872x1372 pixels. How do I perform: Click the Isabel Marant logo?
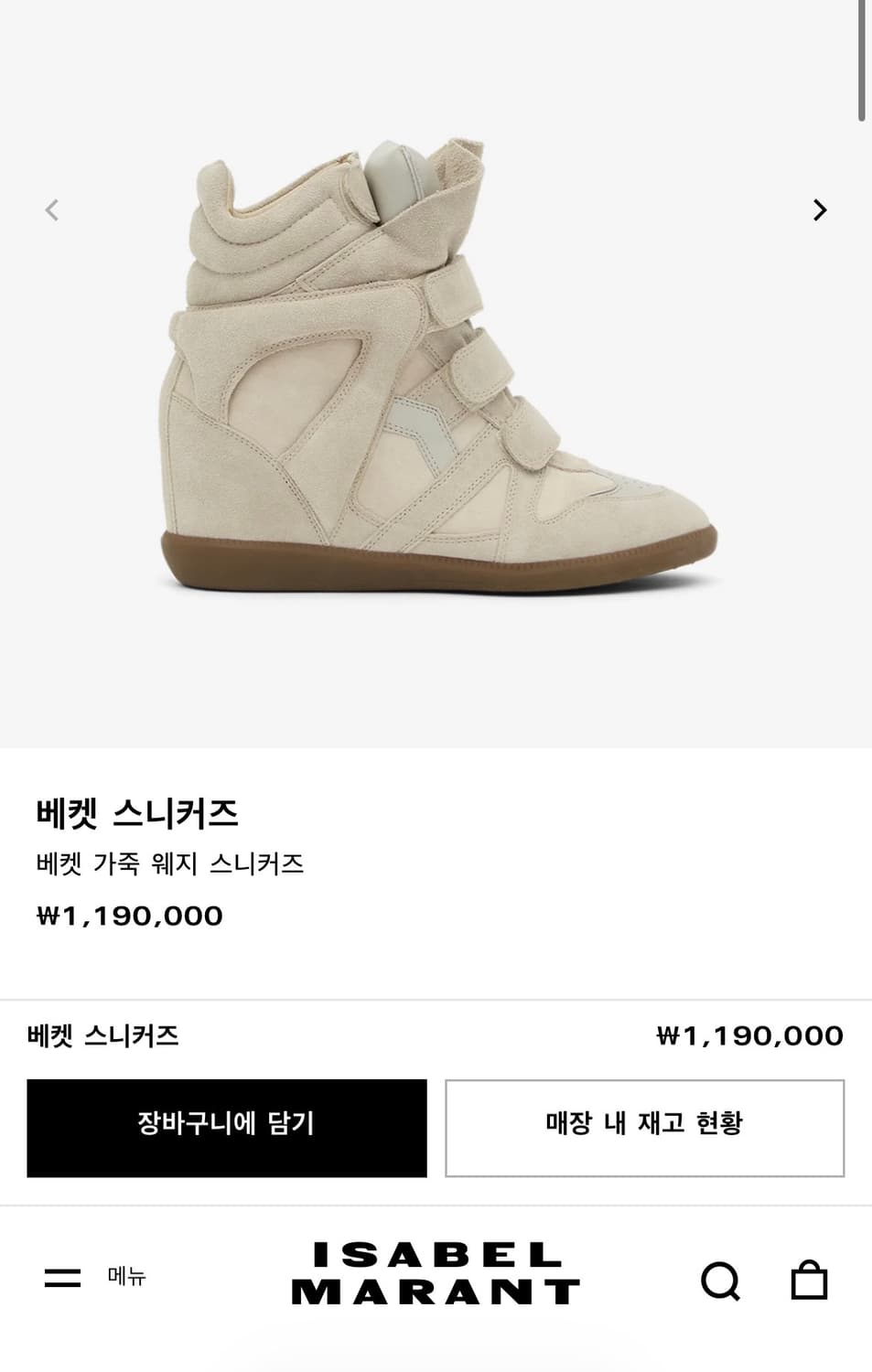(x=436, y=1280)
